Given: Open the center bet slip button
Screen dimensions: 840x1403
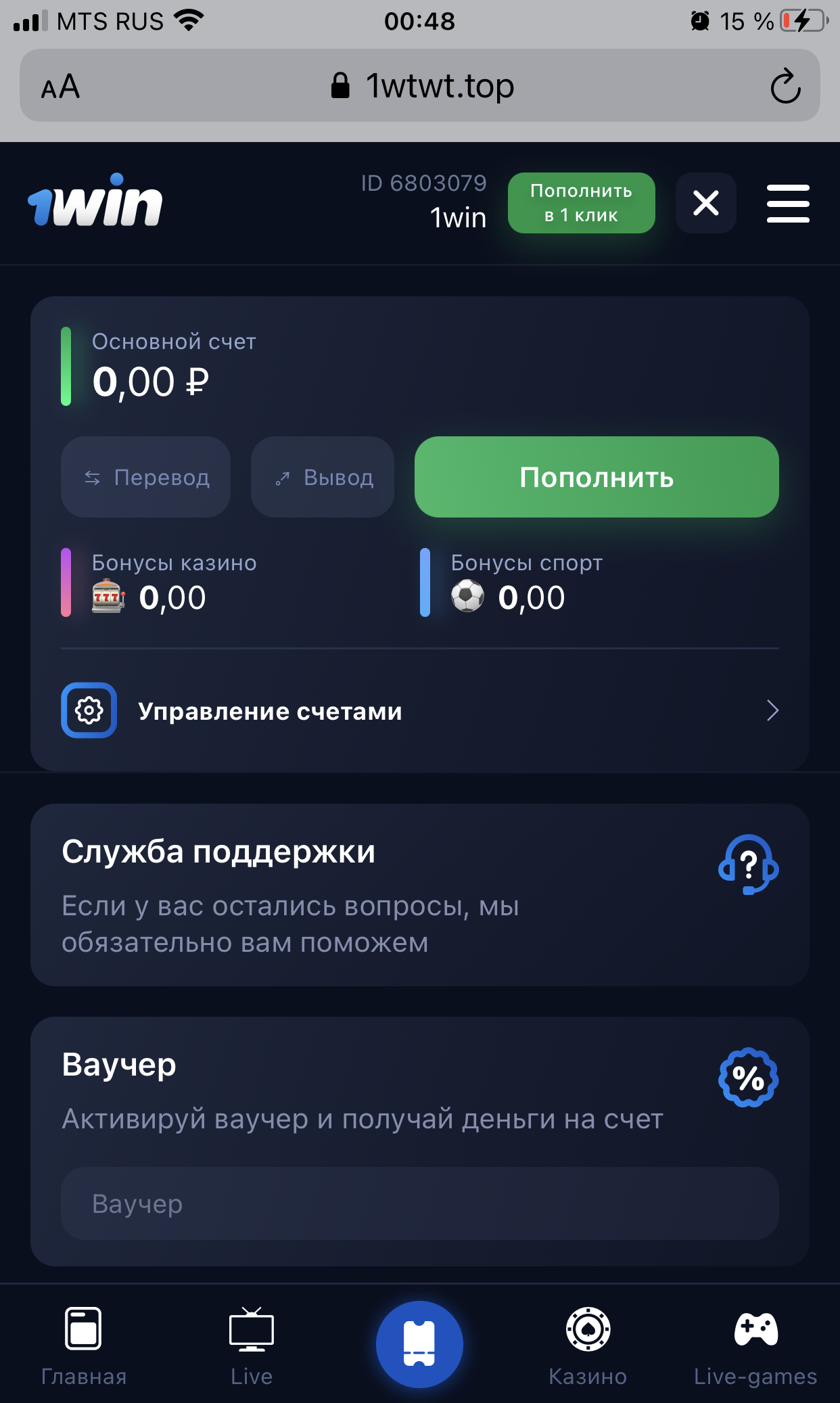Looking at the screenshot, I should (419, 1344).
